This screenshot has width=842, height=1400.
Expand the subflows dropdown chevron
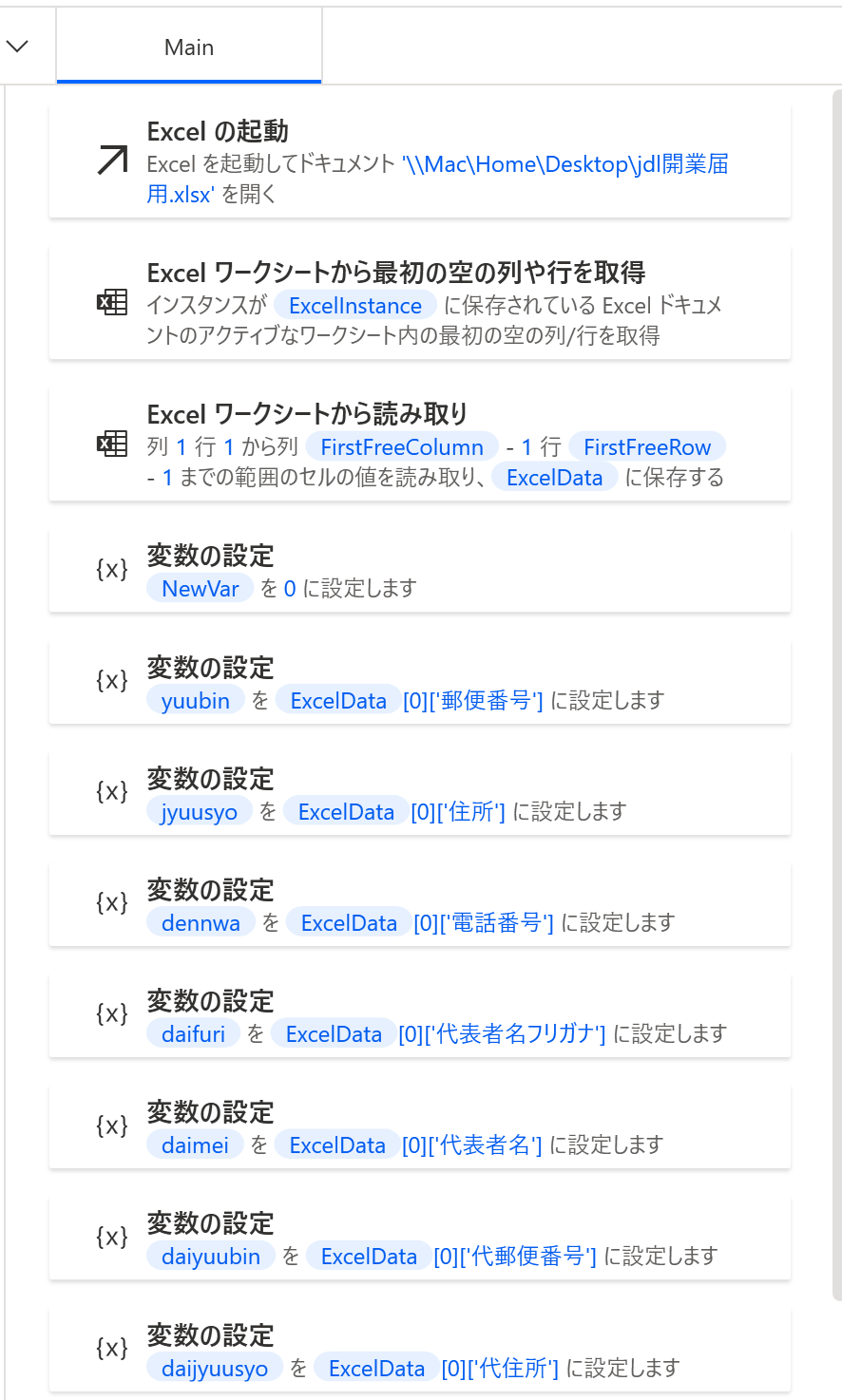[18, 47]
